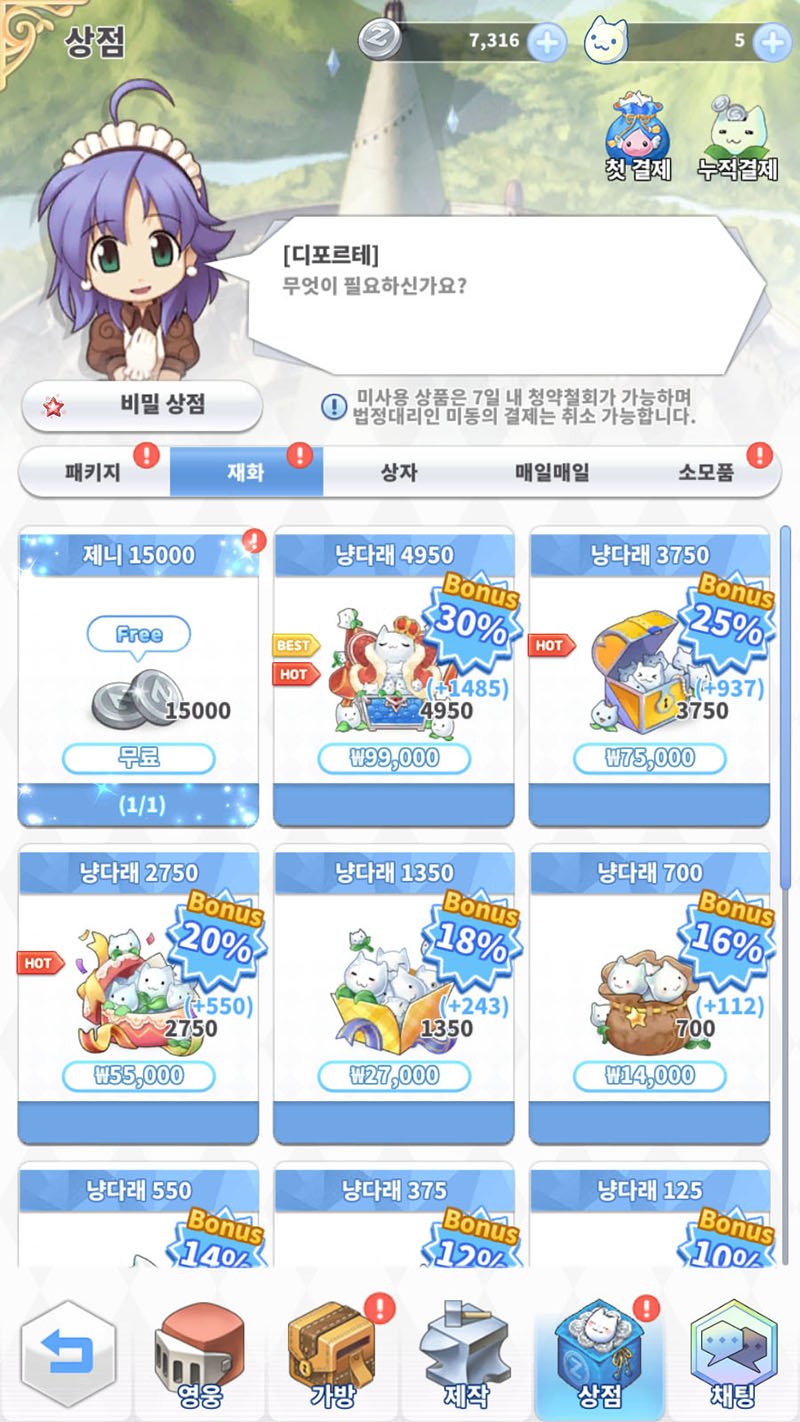The height and width of the screenshot is (1422, 800).
Task: Switch to the 상자 tab
Action: click(398, 472)
